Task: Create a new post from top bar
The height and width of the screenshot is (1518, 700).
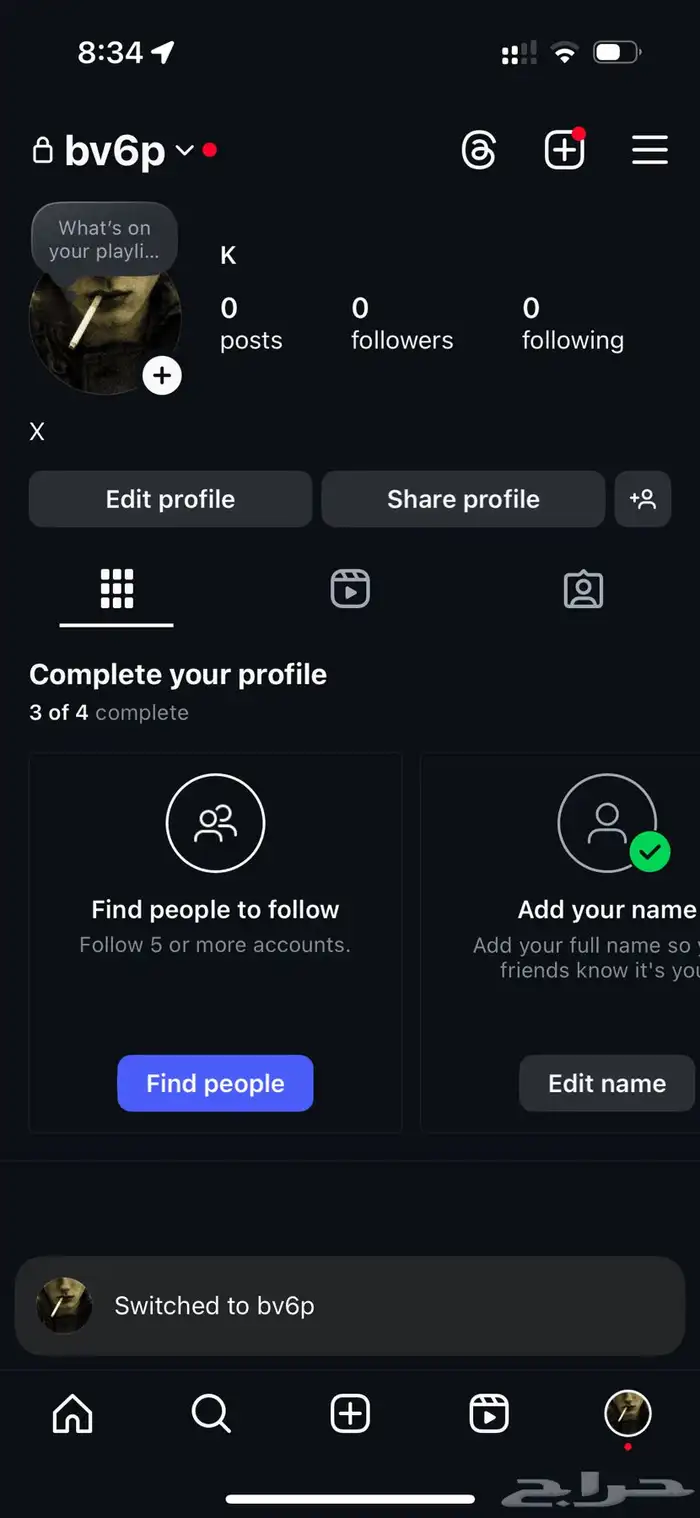Action: [564, 151]
